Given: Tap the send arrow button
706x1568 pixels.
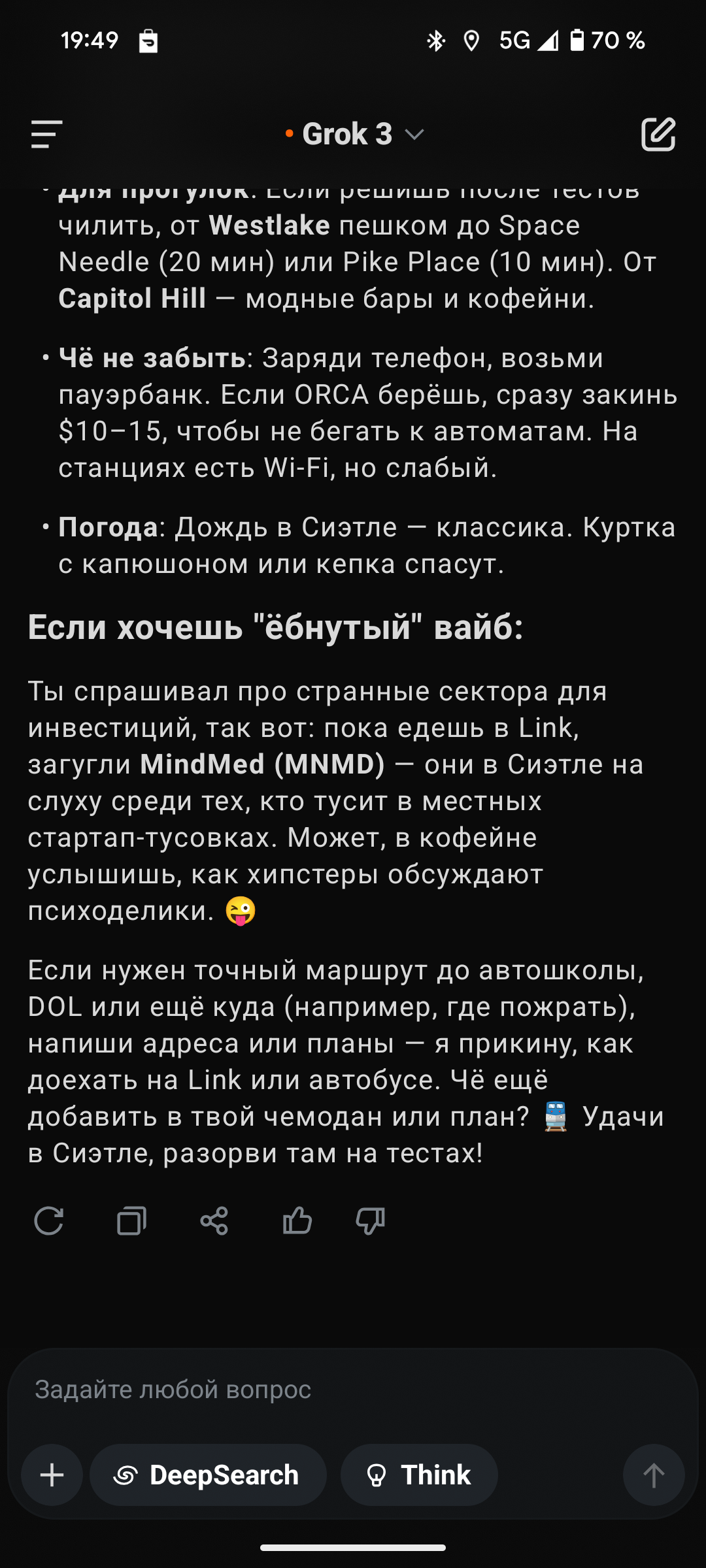Looking at the screenshot, I should tap(654, 1475).
